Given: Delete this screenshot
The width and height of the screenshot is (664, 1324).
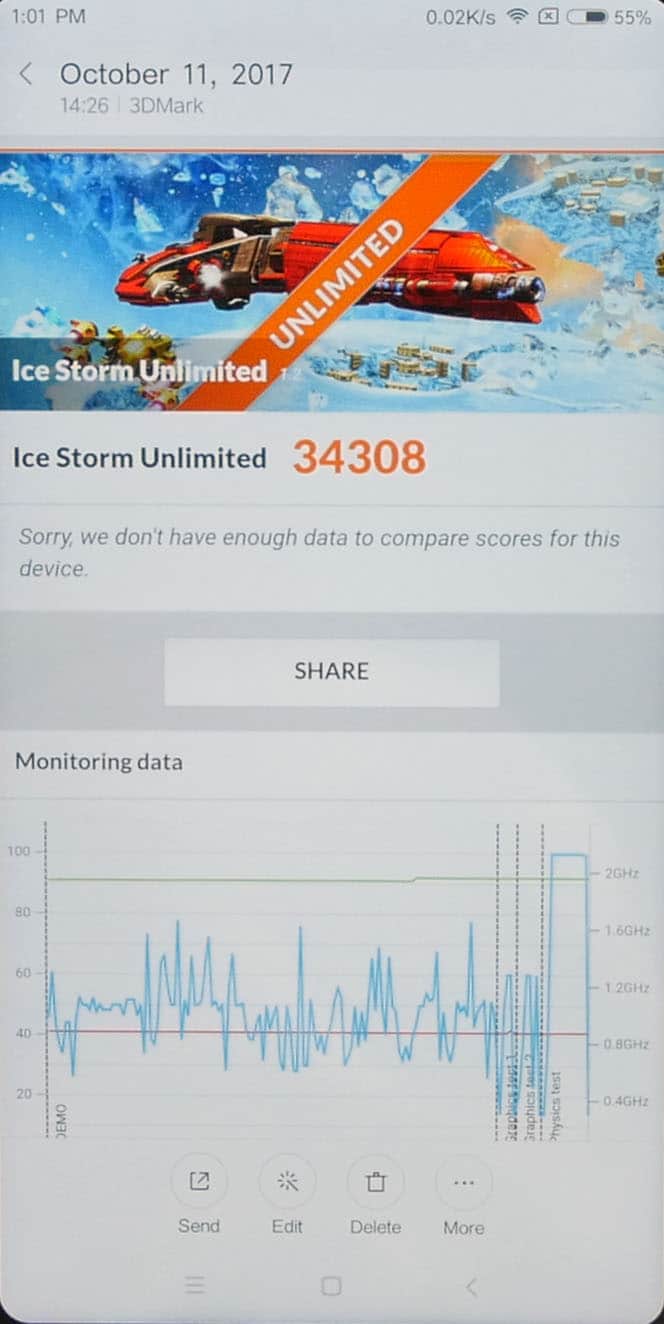Looking at the screenshot, I should [x=375, y=1196].
